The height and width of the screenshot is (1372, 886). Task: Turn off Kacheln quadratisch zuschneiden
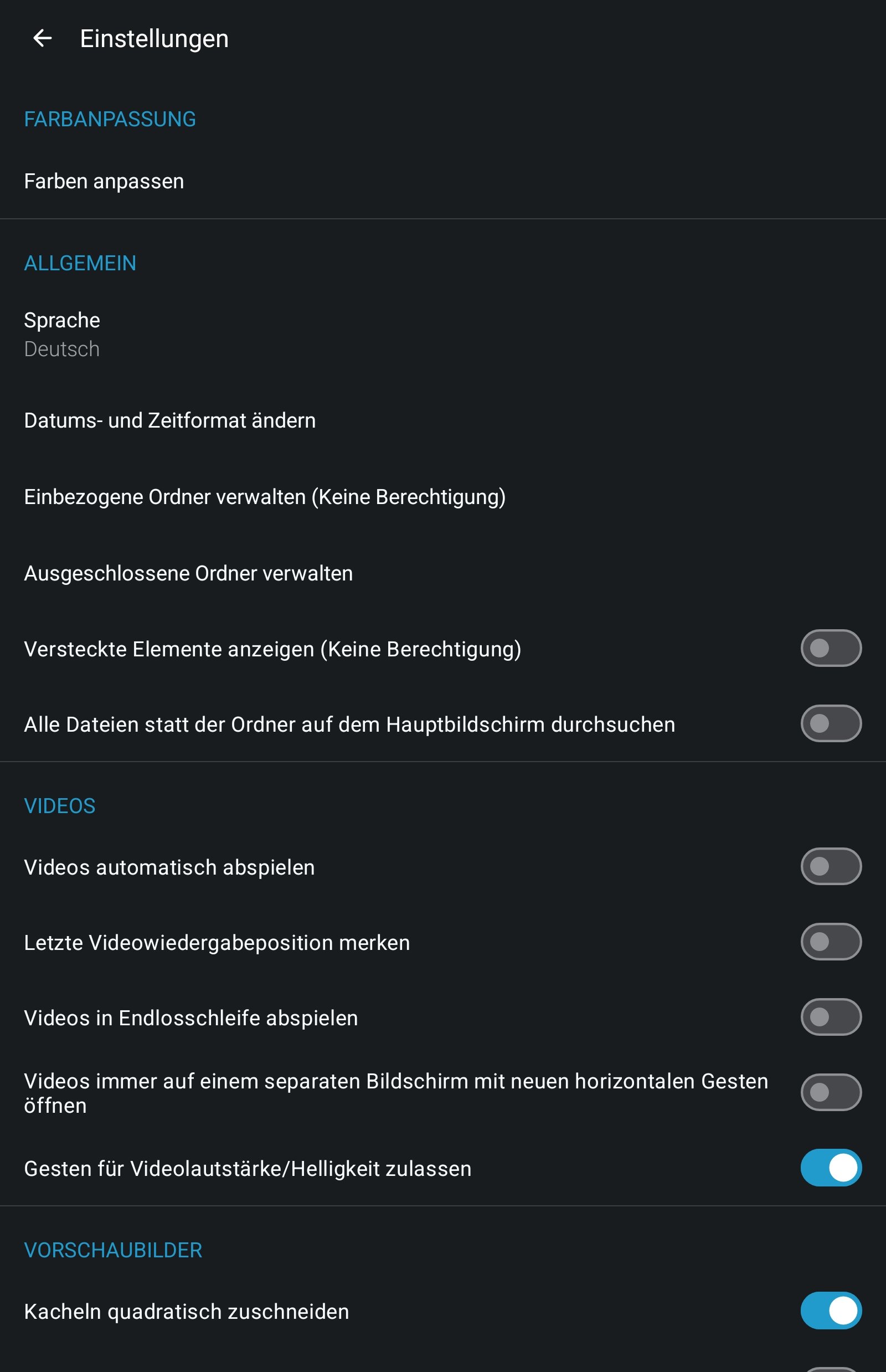(830, 1311)
